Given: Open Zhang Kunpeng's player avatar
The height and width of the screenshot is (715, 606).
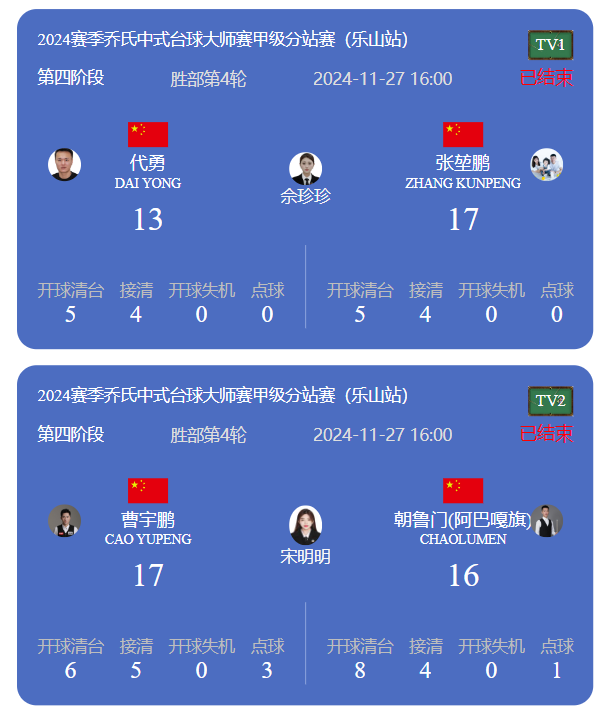Looking at the screenshot, I should 546,164.
